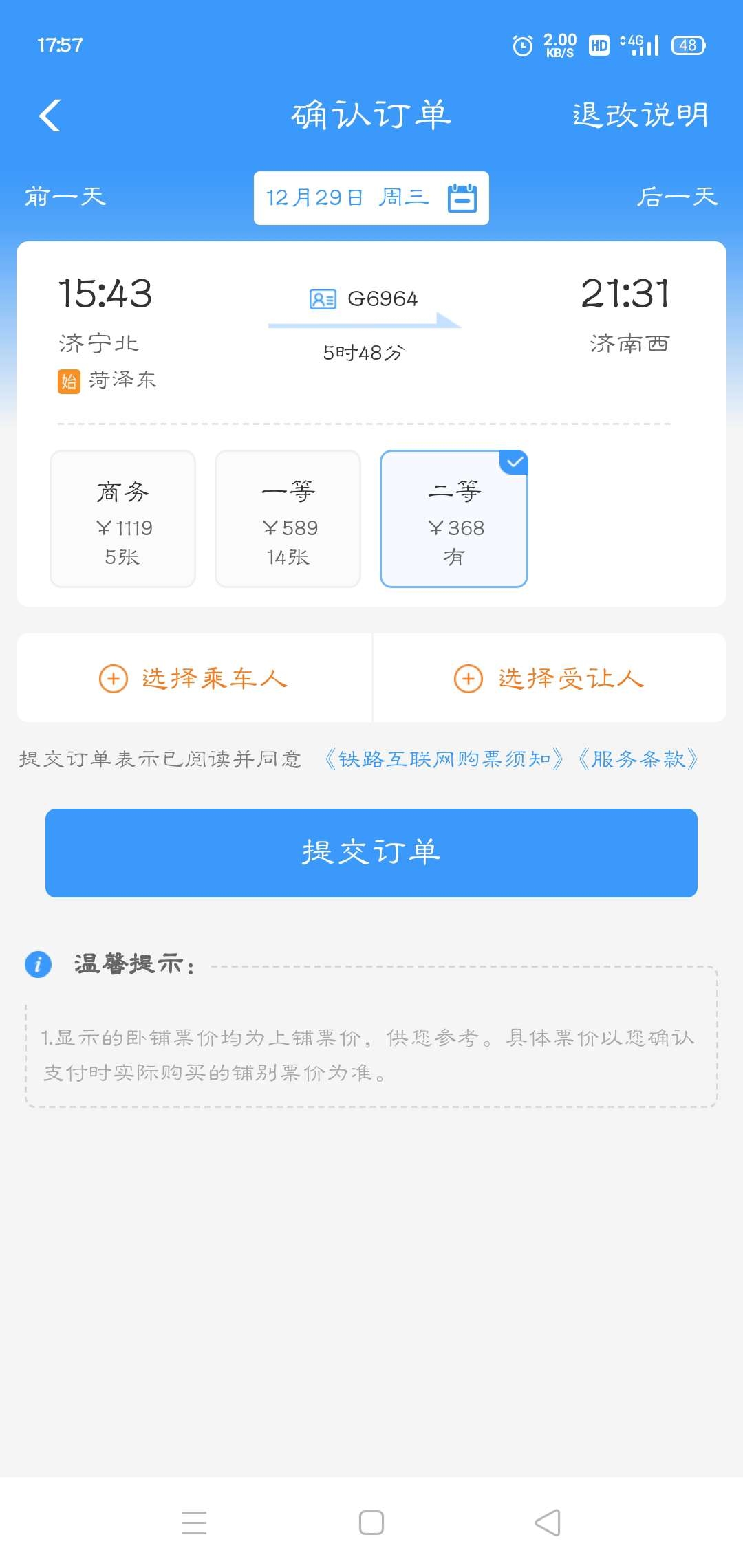The height and width of the screenshot is (1568, 743).
Task: Select 一等 seat at ¥589
Action: tap(288, 519)
